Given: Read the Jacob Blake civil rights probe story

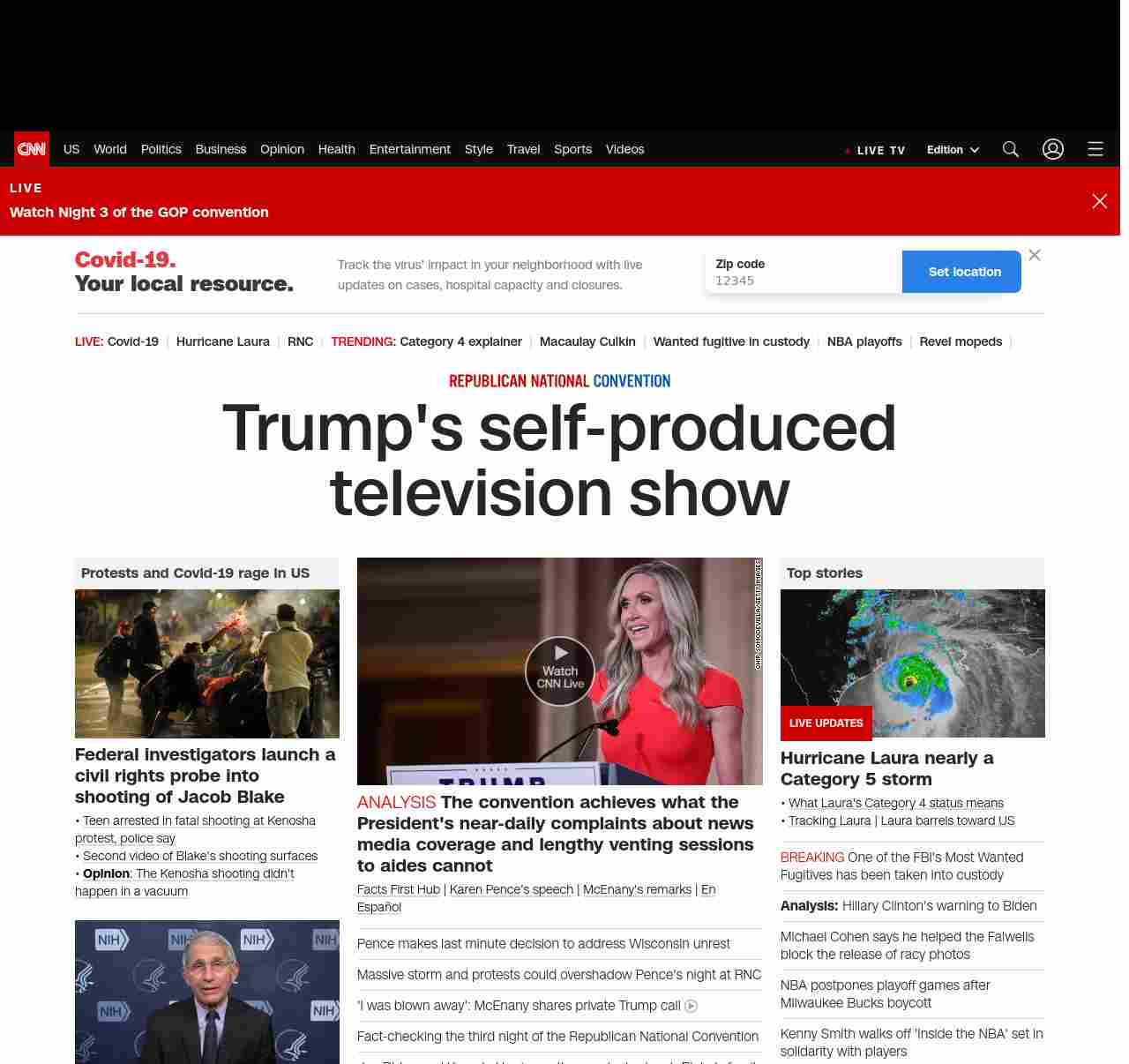Looking at the screenshot, I should (x=205, y=776).
